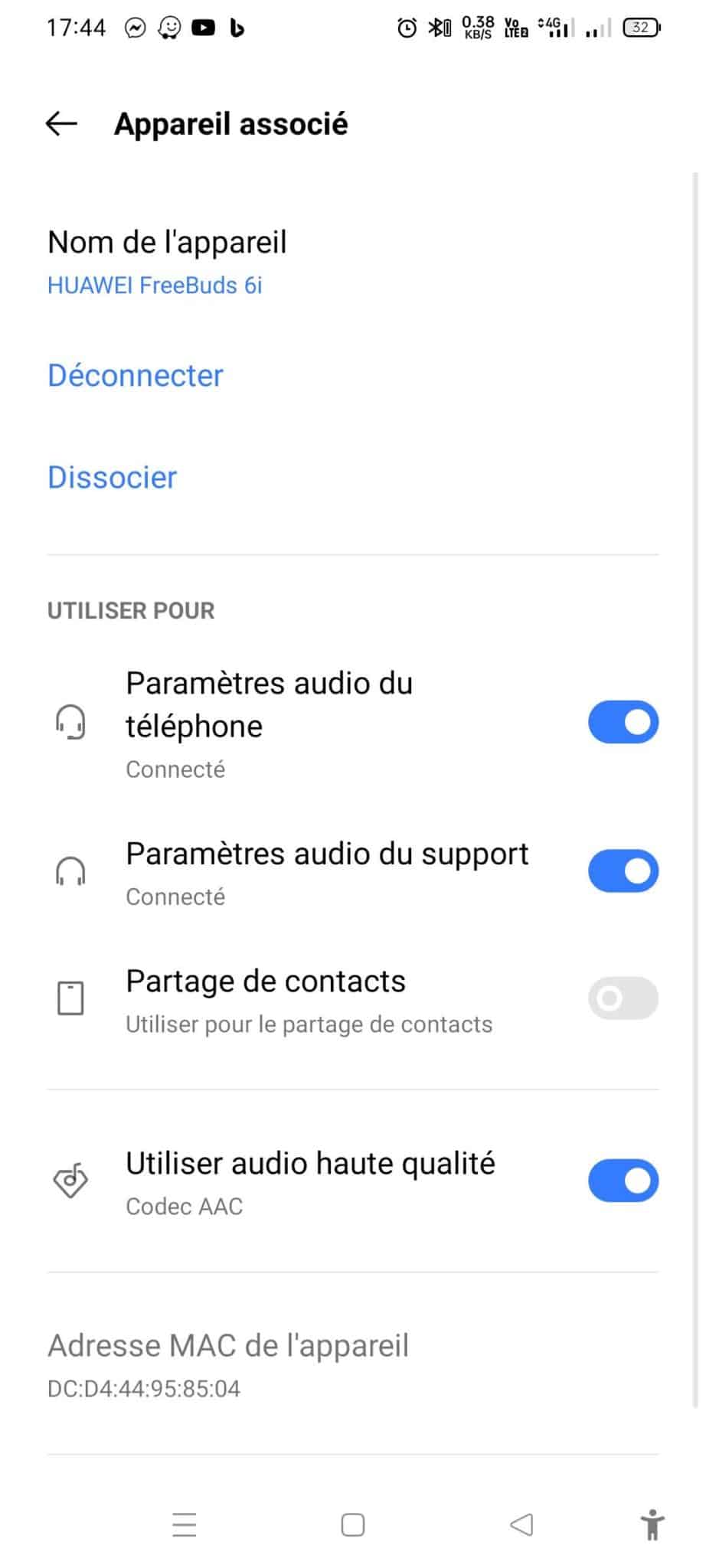This screenshot has height=1568, width=706.
Task: Turn off Paramètres audio du support
Action: [x=623, y=871]
